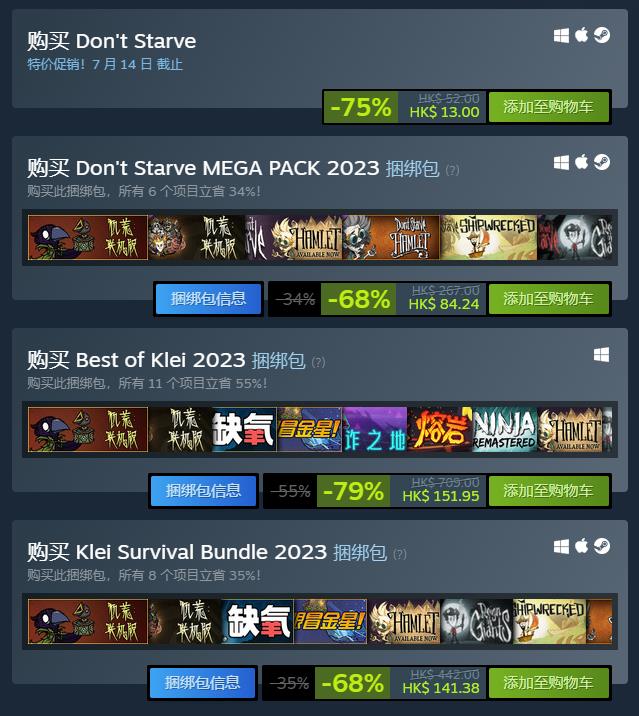This screenshot has width=639, height=716.
Task: Add Klei Survival Bundle 2023 to cart
Action: [x=548, y=683]
